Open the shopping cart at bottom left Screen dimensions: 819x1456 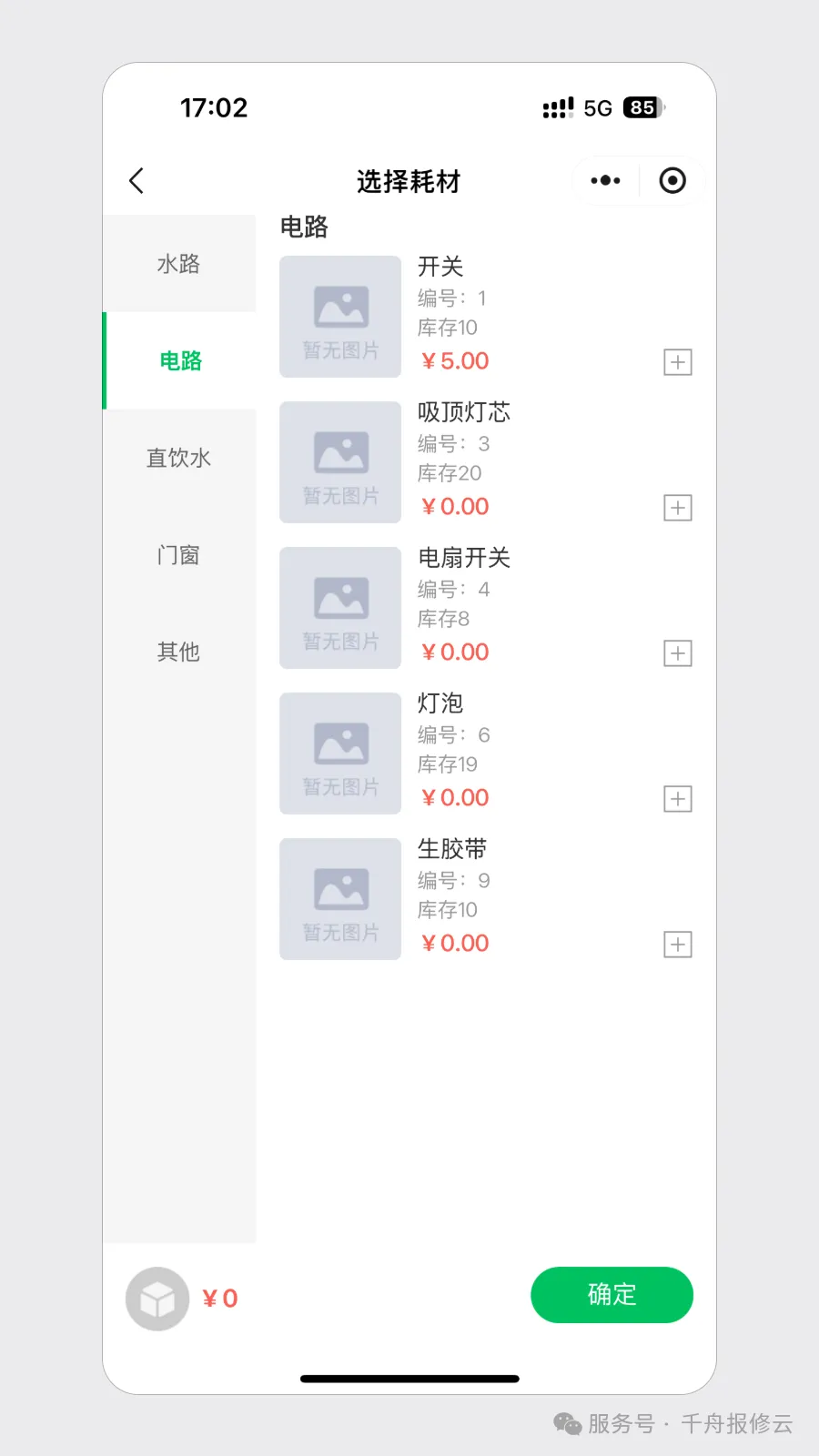pyautogui.click(x=157, y=1299)
